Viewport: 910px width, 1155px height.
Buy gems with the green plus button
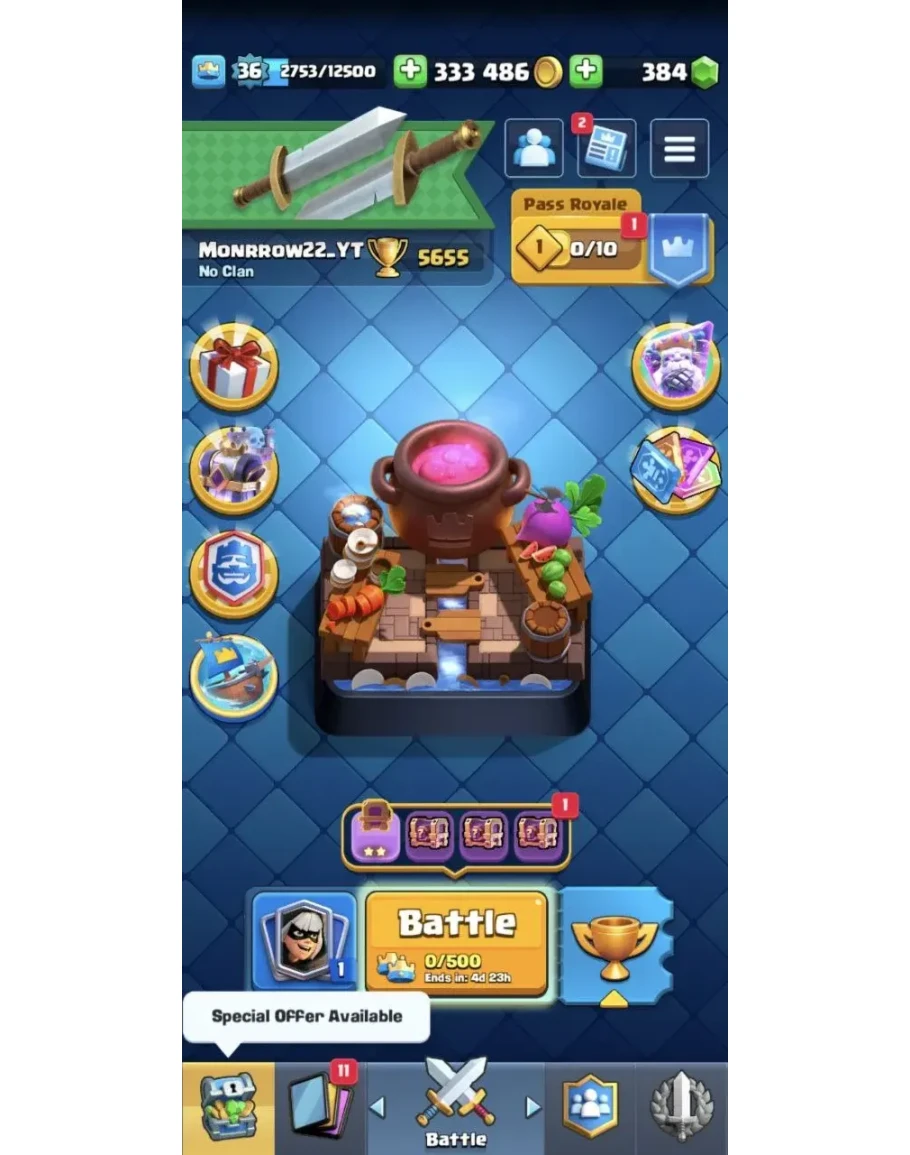point(586,72)
